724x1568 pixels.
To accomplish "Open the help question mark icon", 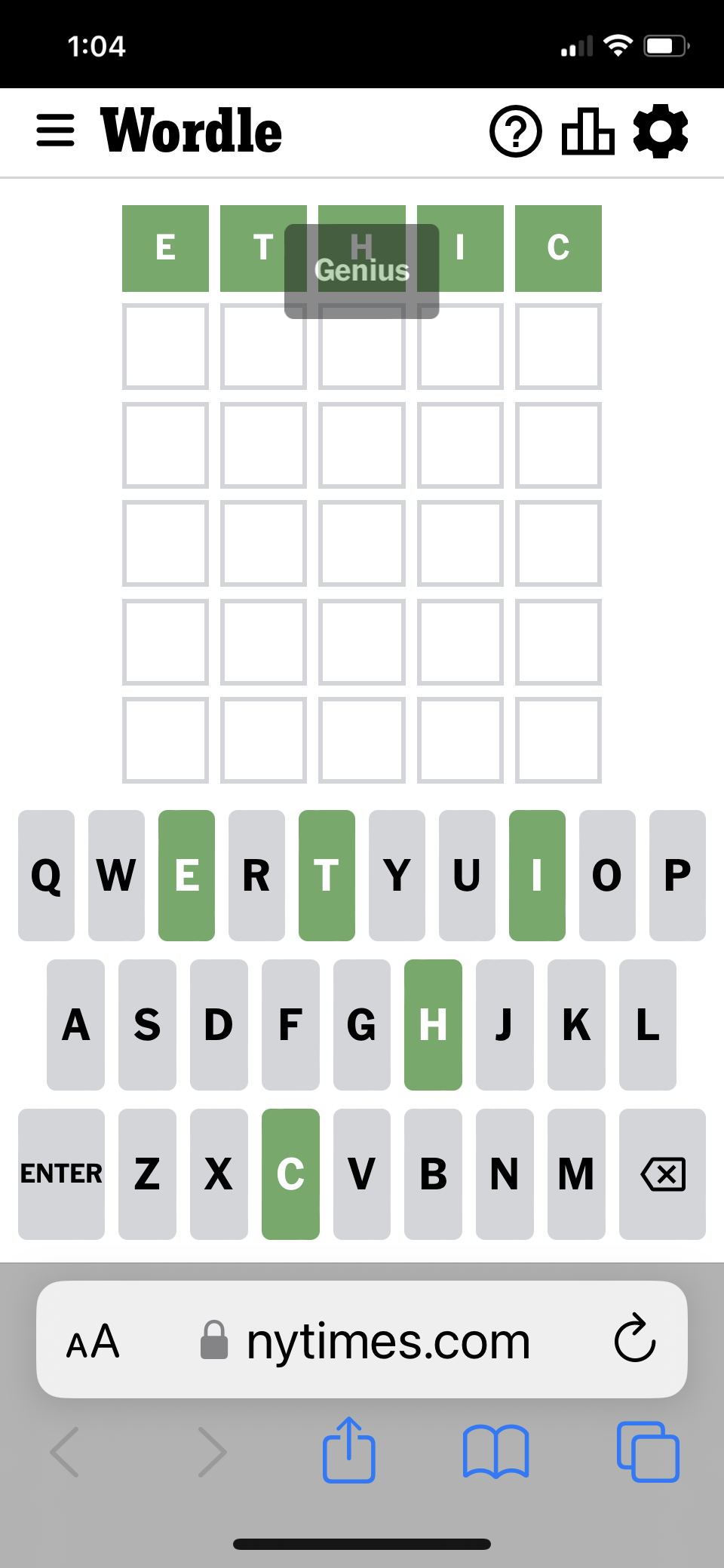I will click(x=516, y=131).
